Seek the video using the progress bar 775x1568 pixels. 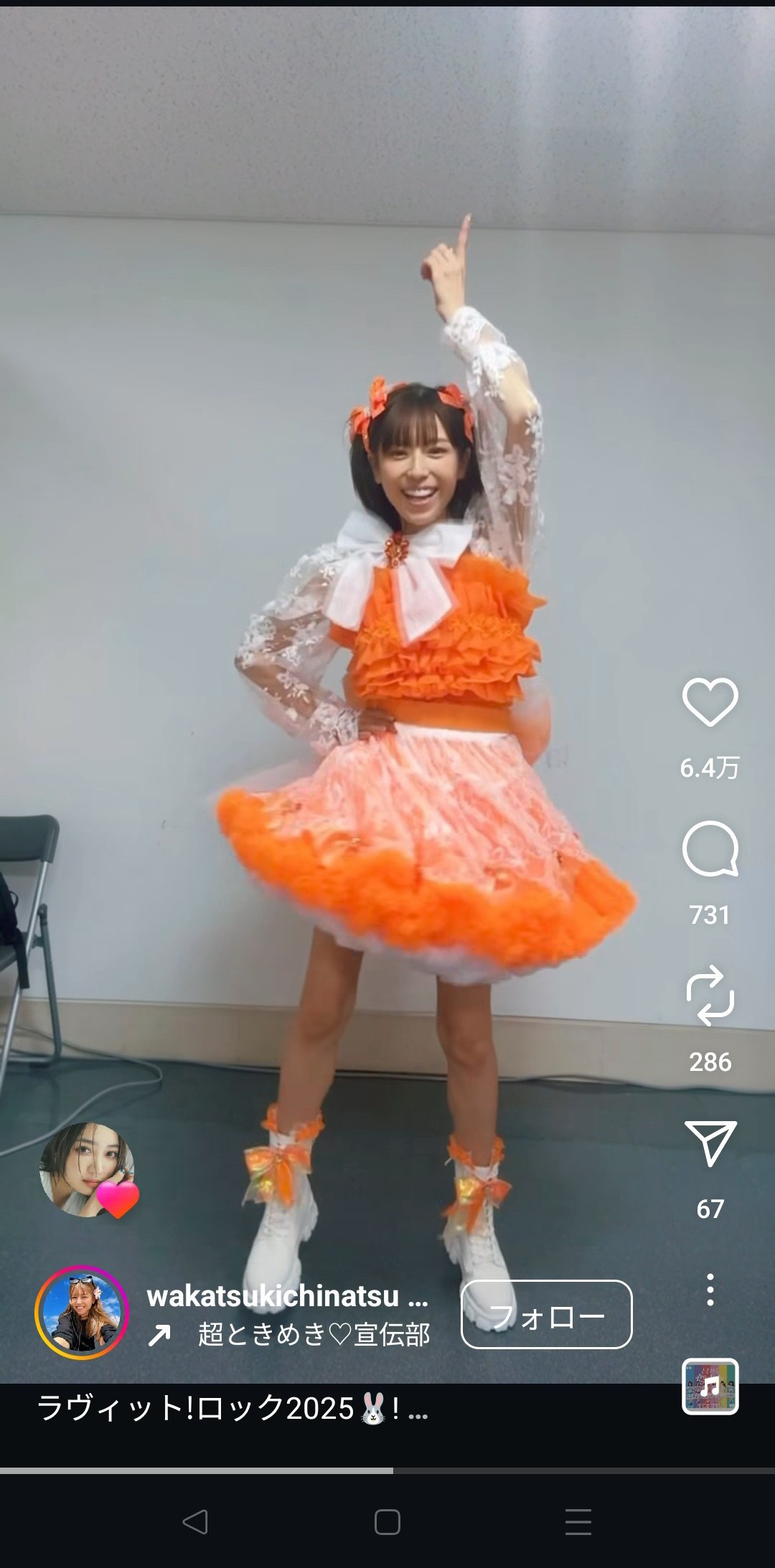pos(387,1470)
